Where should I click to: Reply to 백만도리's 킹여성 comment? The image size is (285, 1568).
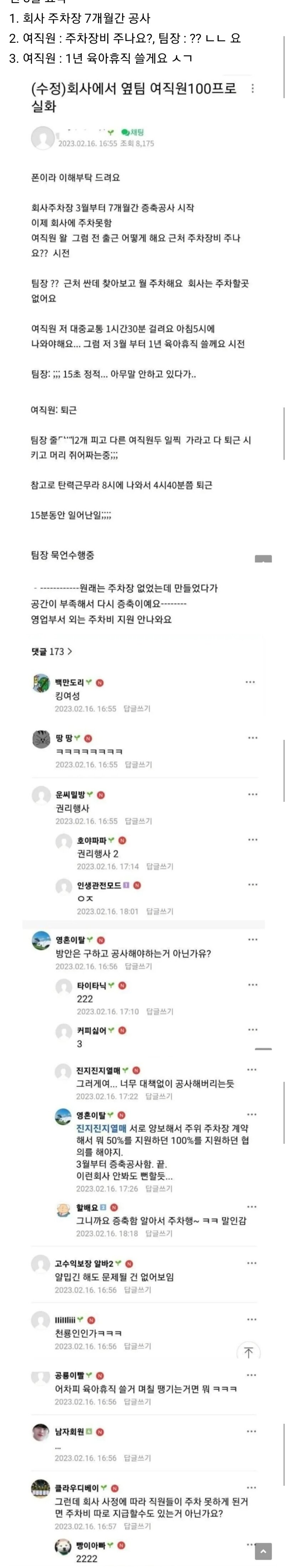pos(137,709)
